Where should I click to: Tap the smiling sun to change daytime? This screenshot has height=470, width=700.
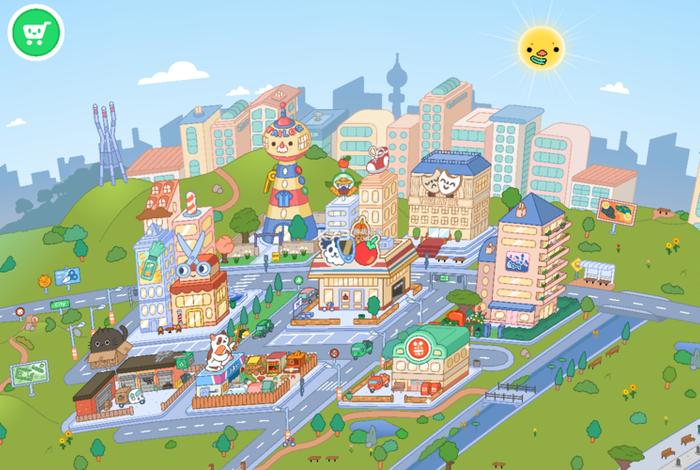click(x=541, y=47)
